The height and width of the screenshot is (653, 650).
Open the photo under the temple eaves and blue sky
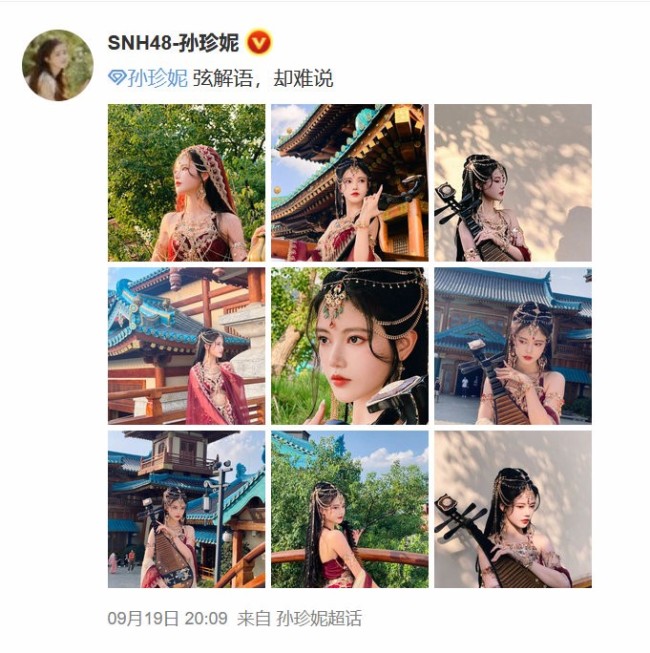click(349, 182)
